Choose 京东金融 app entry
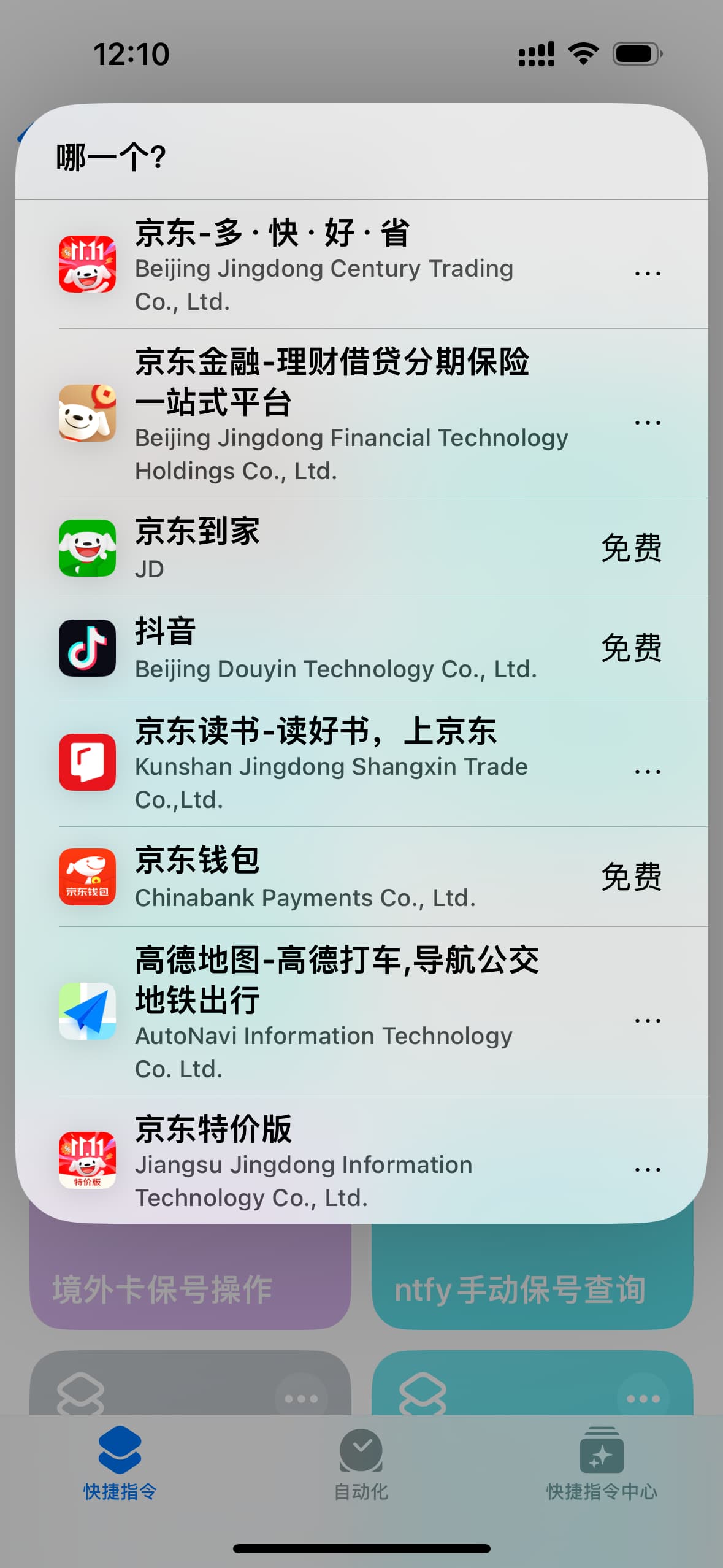 [361, 413]
